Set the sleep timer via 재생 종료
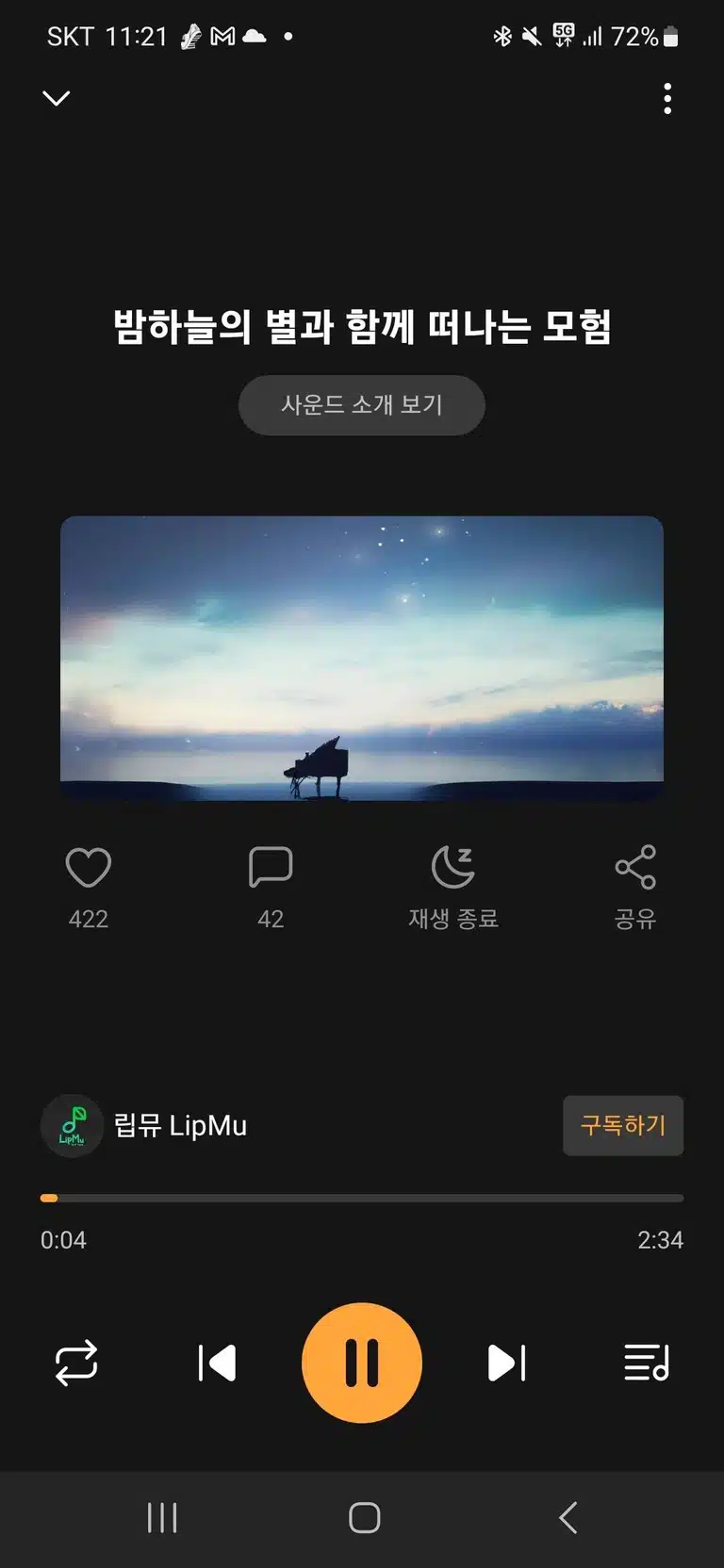 tap(453, 888)
